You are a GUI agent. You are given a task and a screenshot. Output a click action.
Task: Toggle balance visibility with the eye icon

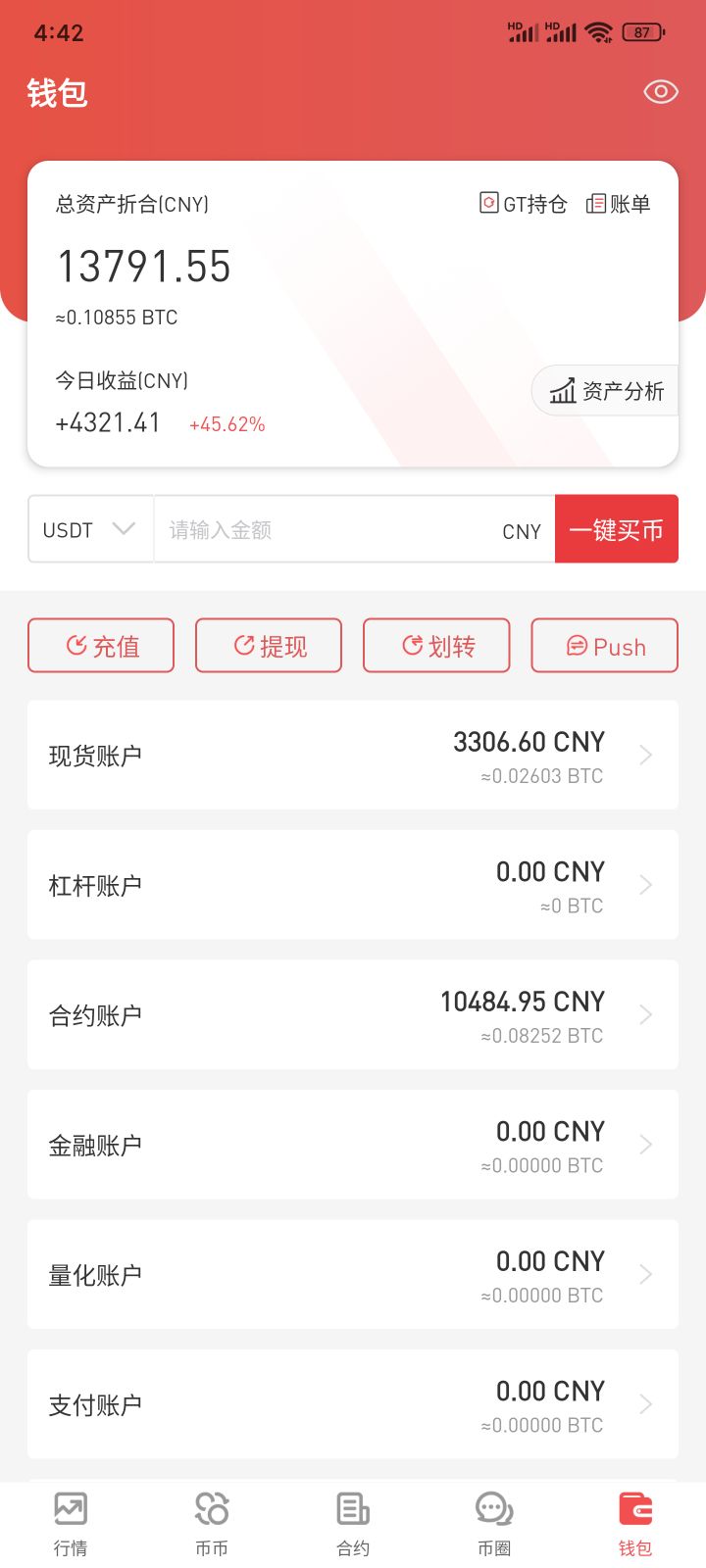point(661,92)
